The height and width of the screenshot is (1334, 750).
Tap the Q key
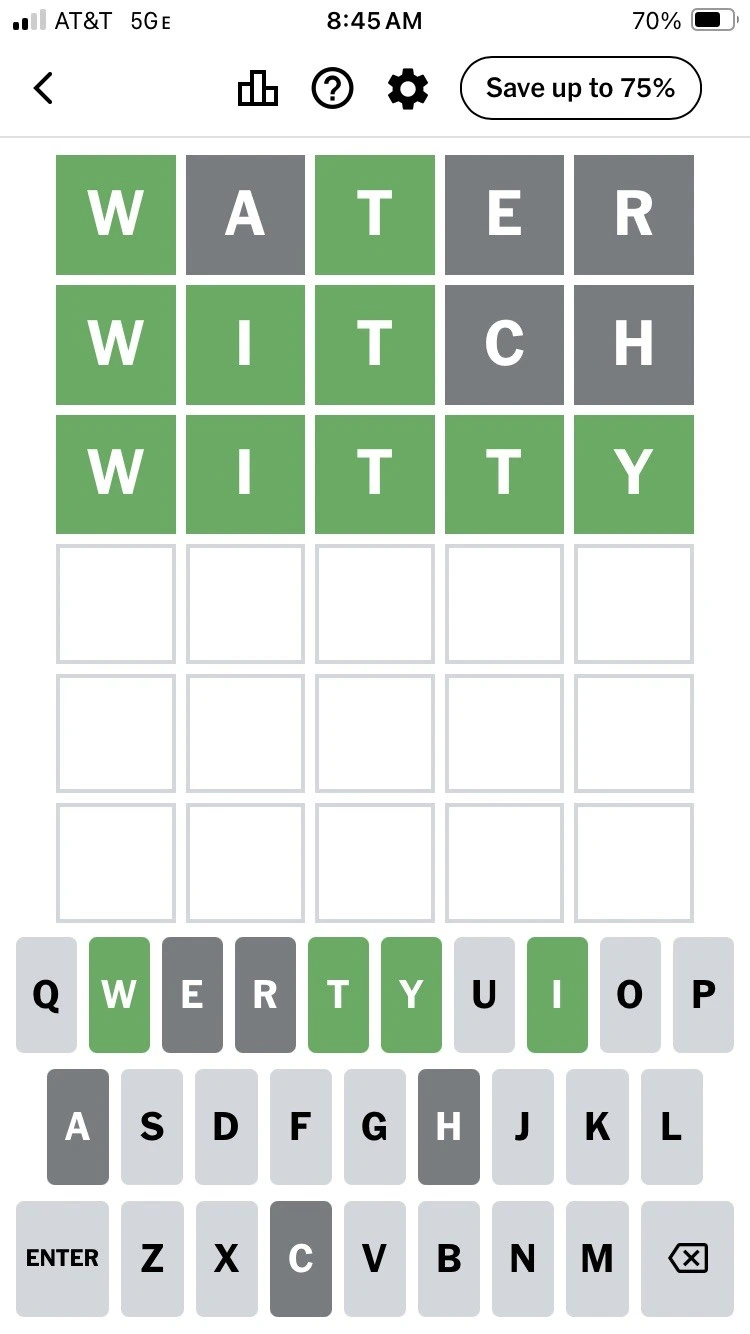pyautogui.click(x=46, y=995)
